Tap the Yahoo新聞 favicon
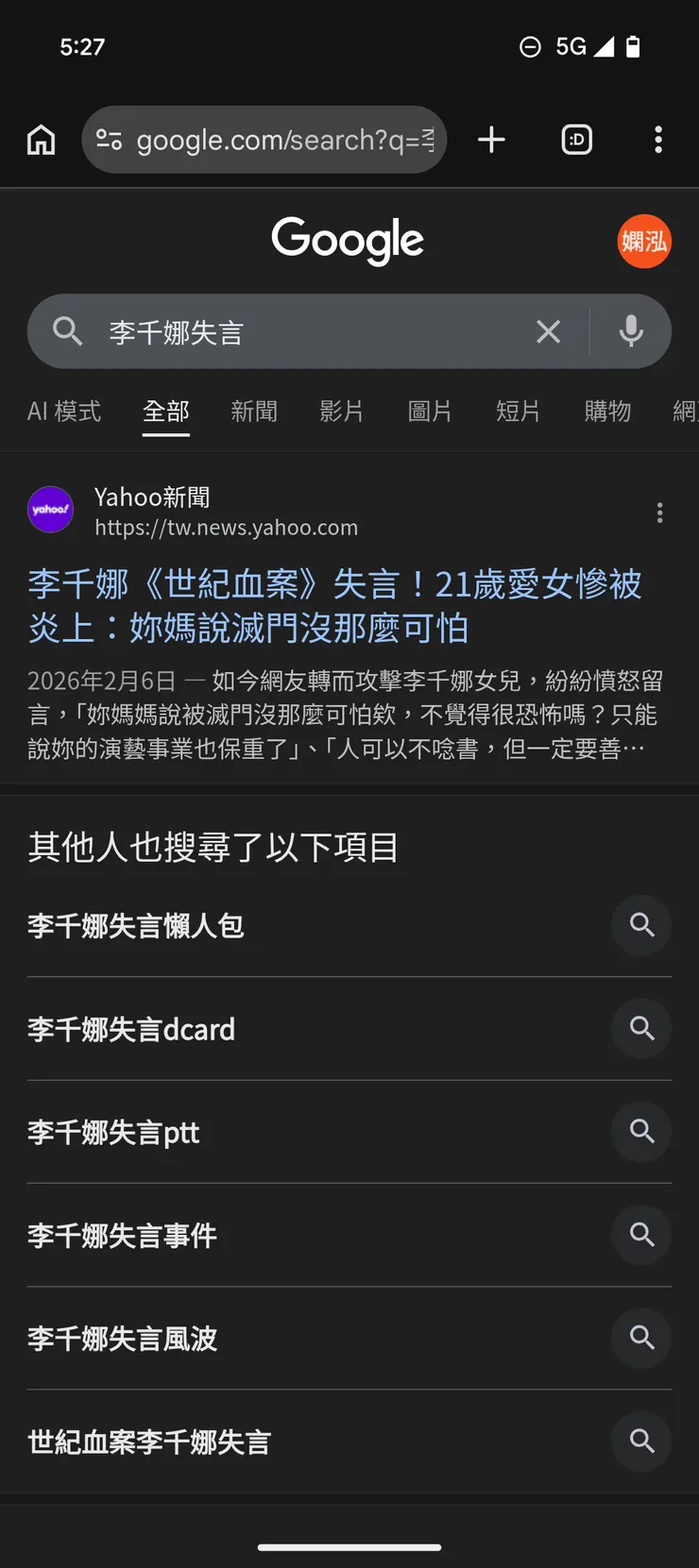The width and height of the screenshot is (699, 1568). (50, 510)
